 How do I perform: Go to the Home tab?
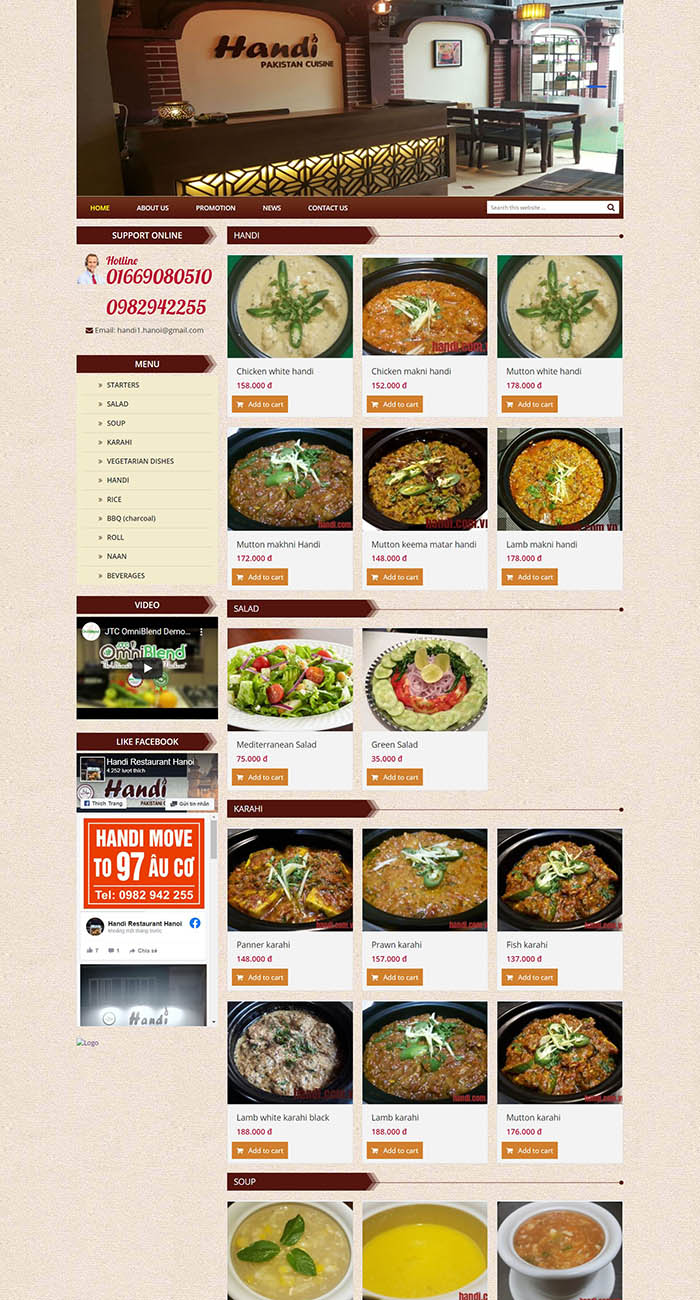(100, 208)
